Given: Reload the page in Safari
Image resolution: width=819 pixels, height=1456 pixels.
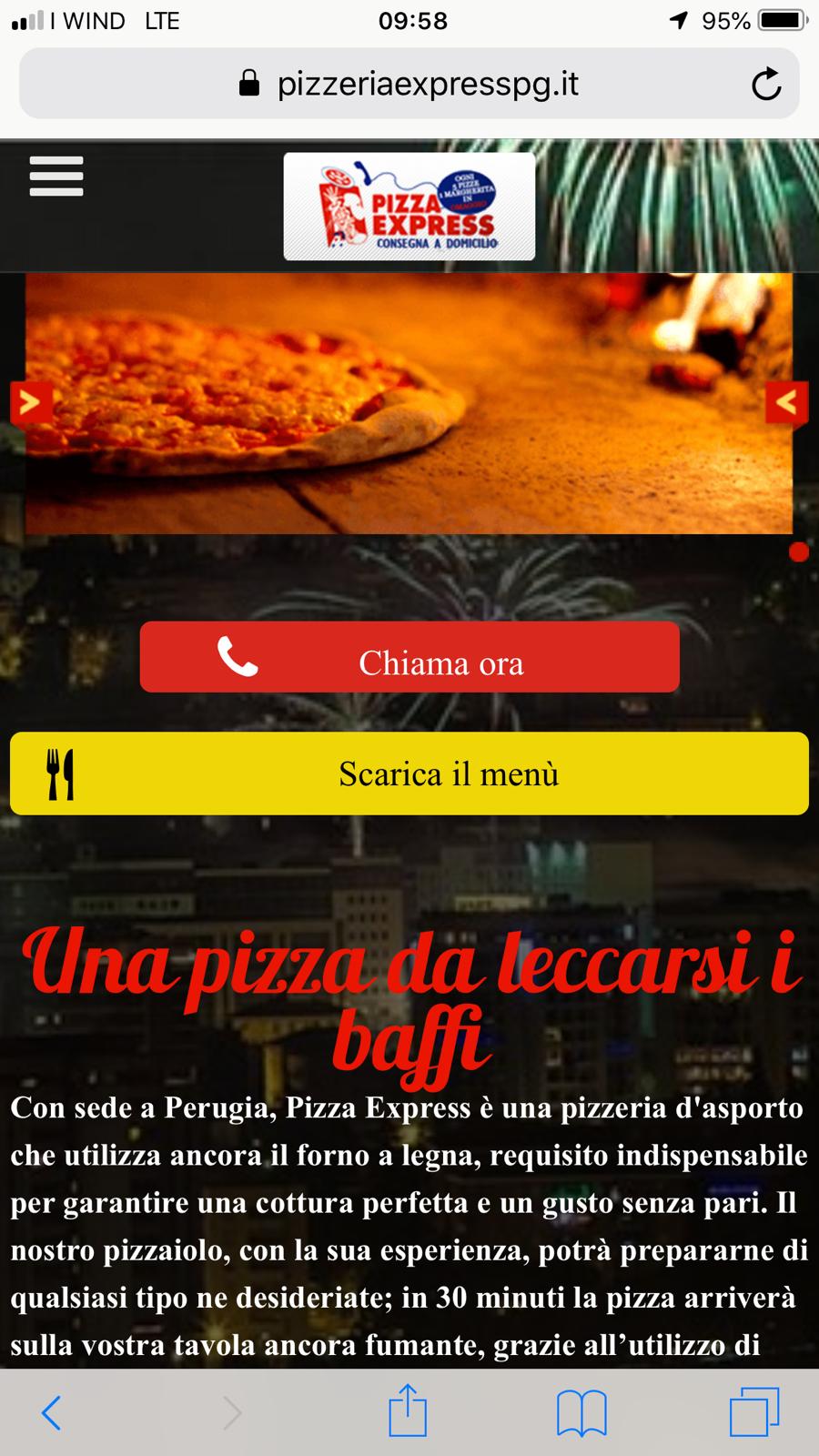Looking at the screenshot, I should [x=766, y=85].
